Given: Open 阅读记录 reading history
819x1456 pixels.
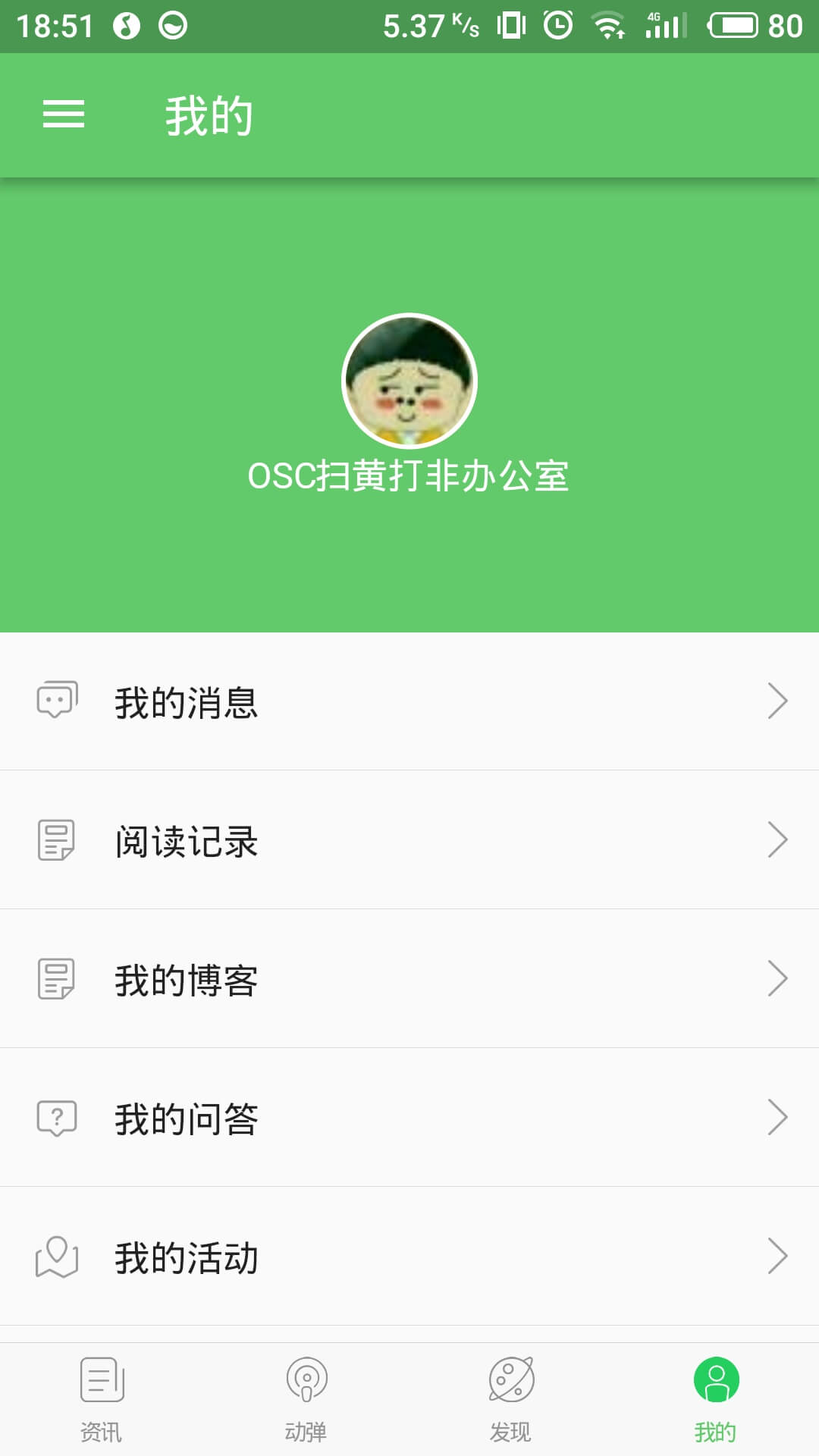Looking at the screenshot, I should point(409,840).
